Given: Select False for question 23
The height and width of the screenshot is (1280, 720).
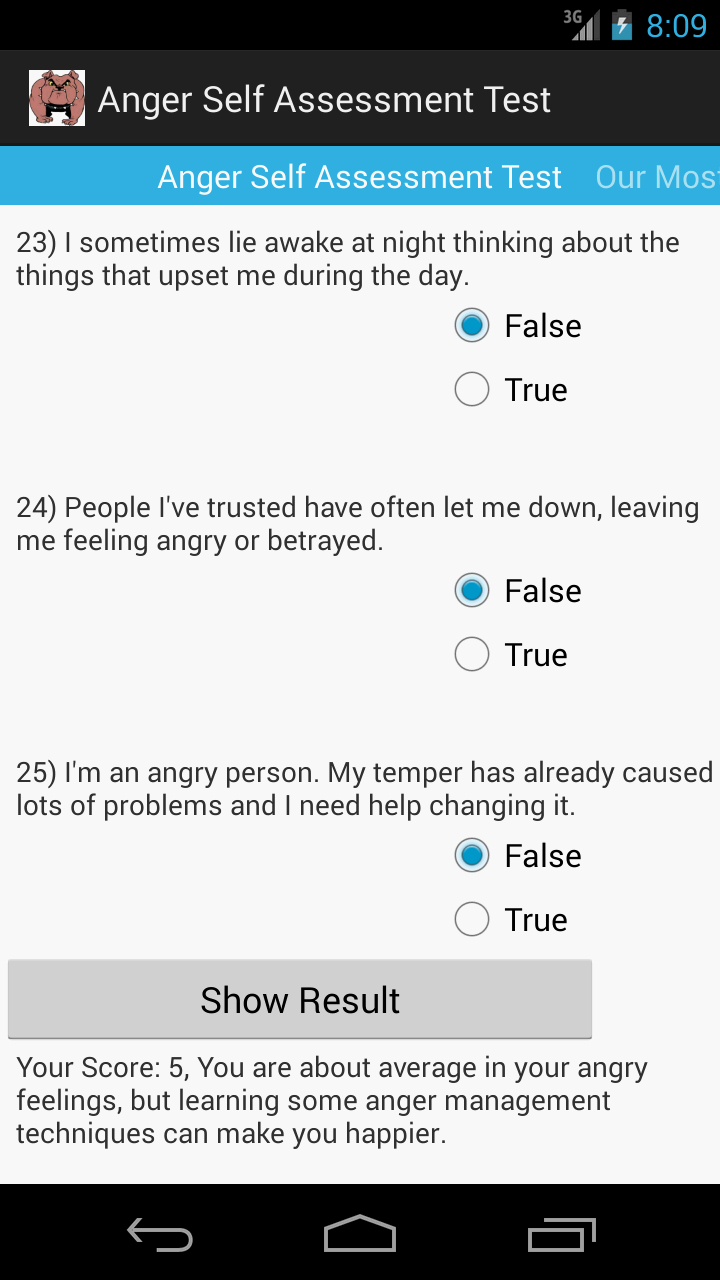Looking at the screenshot, I should point(472,326).
